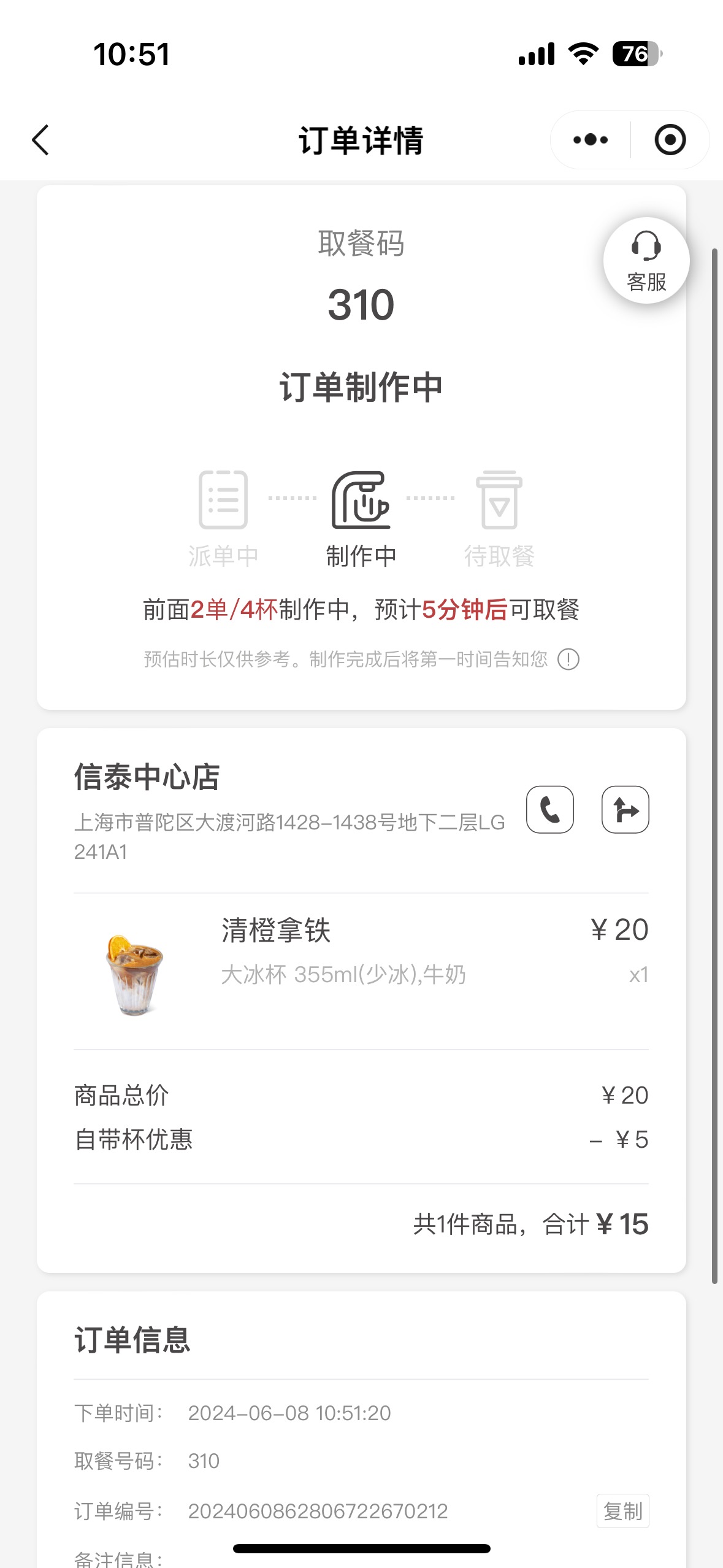The height and width of the screenshot is (1568, 723).
Task: Get directions to 信泰中心店
Action: pyautogui.click(x=625, y=810)
